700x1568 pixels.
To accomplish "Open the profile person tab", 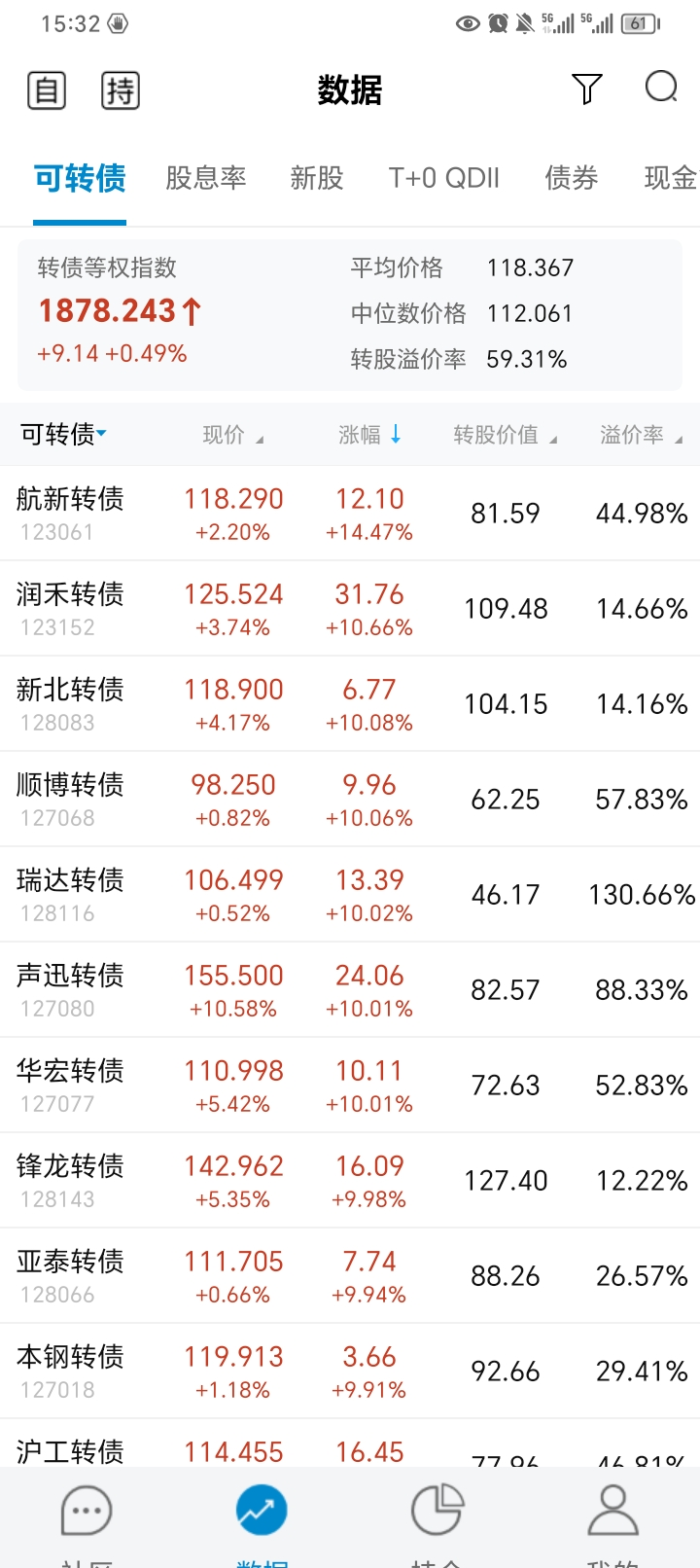I will click(x=612, y=1514).
